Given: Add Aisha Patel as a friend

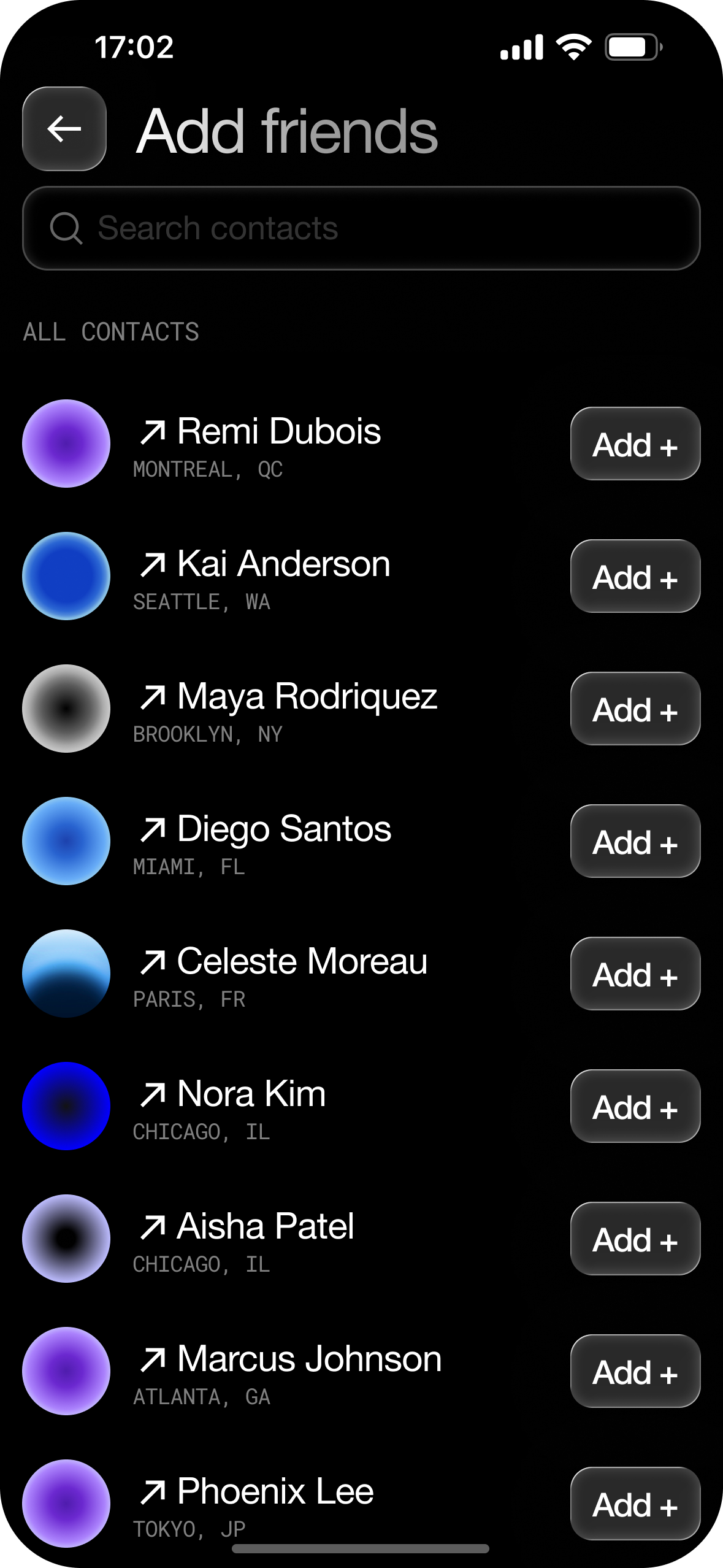Looking at the screenshot, I should (x=635, y=1239).
